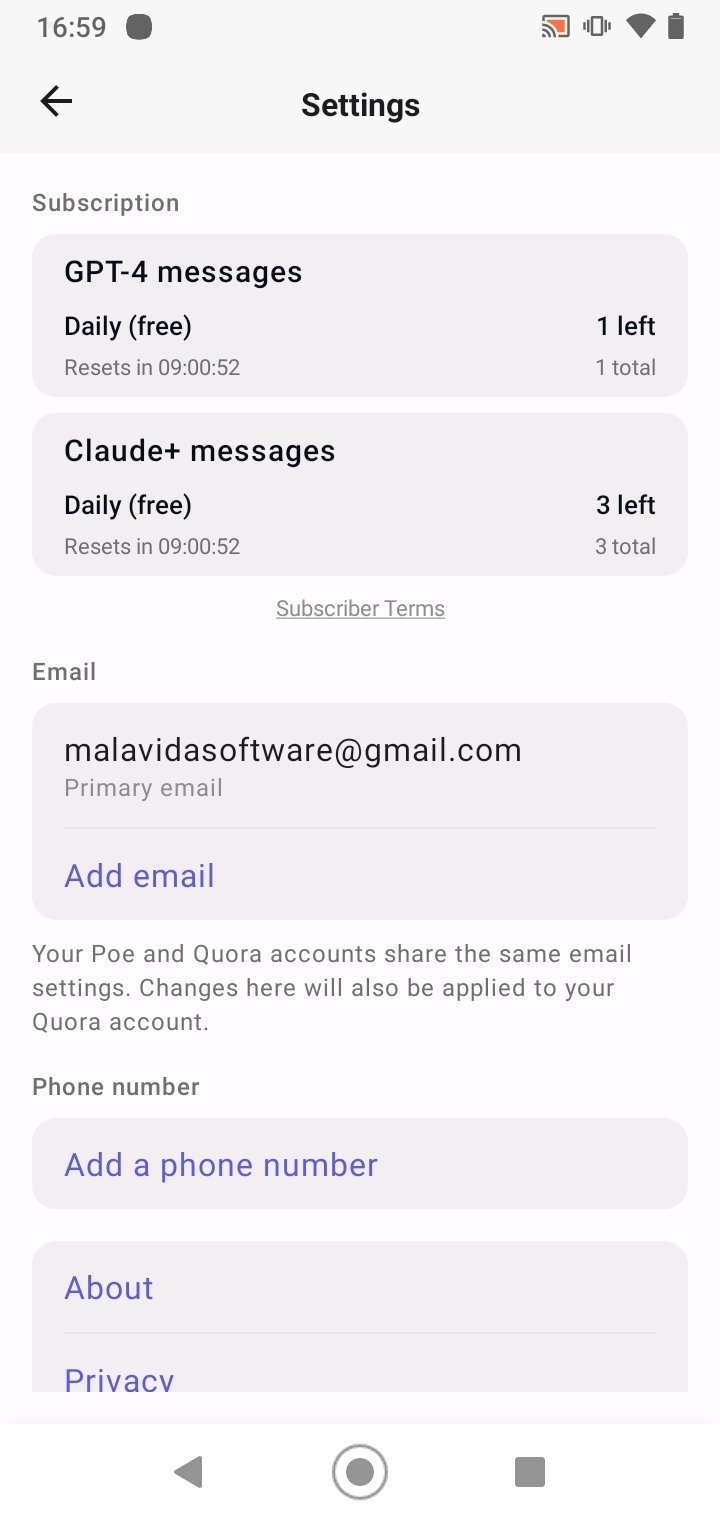Open the Subscriber Terms link

tap(360, 608)
